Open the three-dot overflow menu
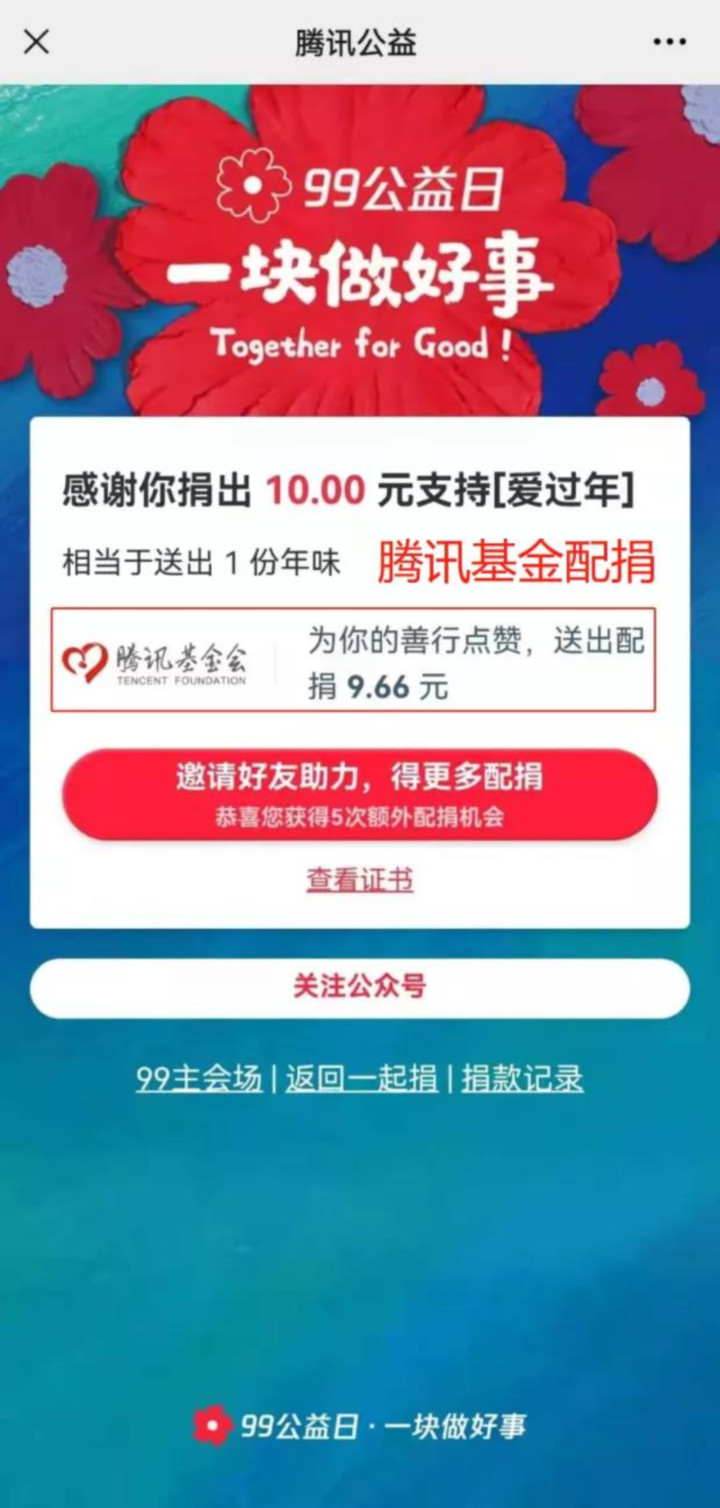The width and height of the screenshot is (720, 1508). pyautogui.click(x=669, y=42)
